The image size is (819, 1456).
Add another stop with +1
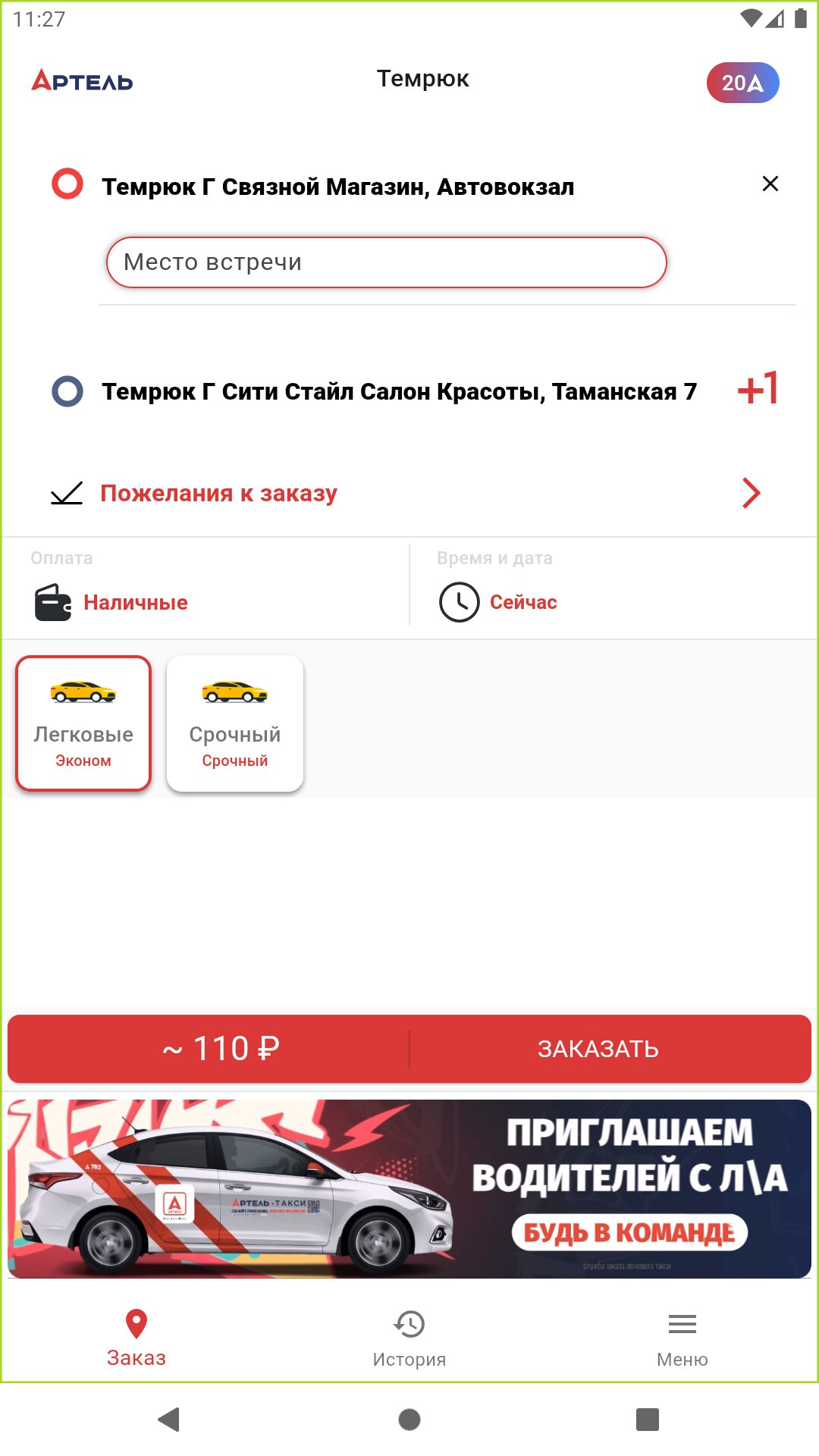point(758,389)
